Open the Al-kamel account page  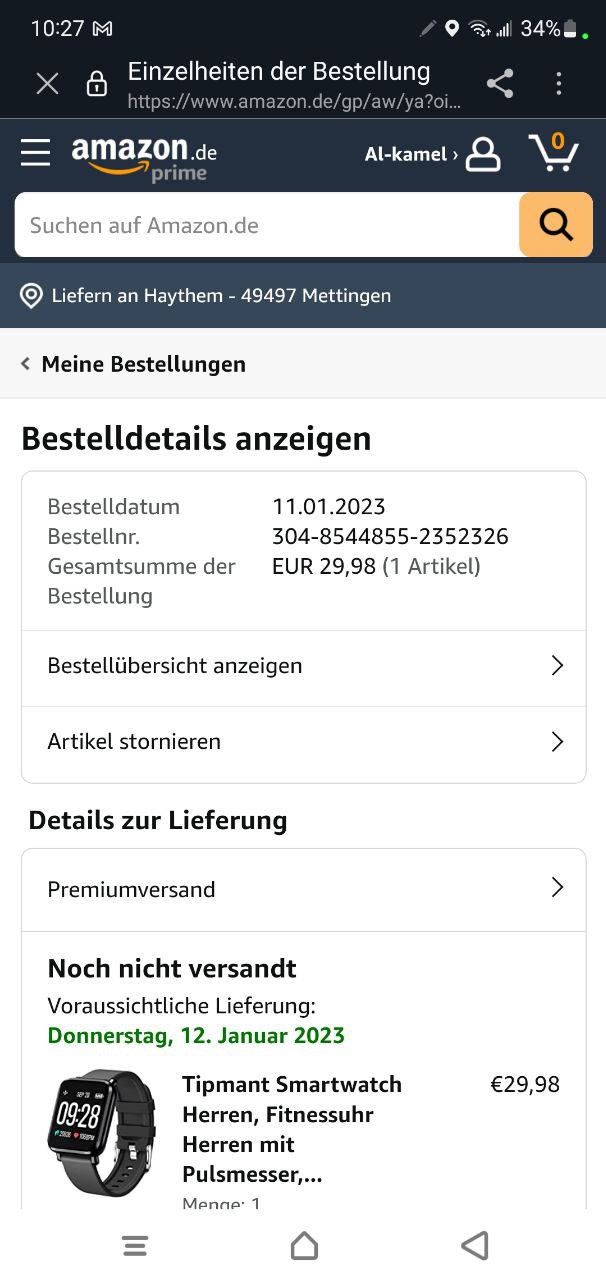tap(432, 154)
